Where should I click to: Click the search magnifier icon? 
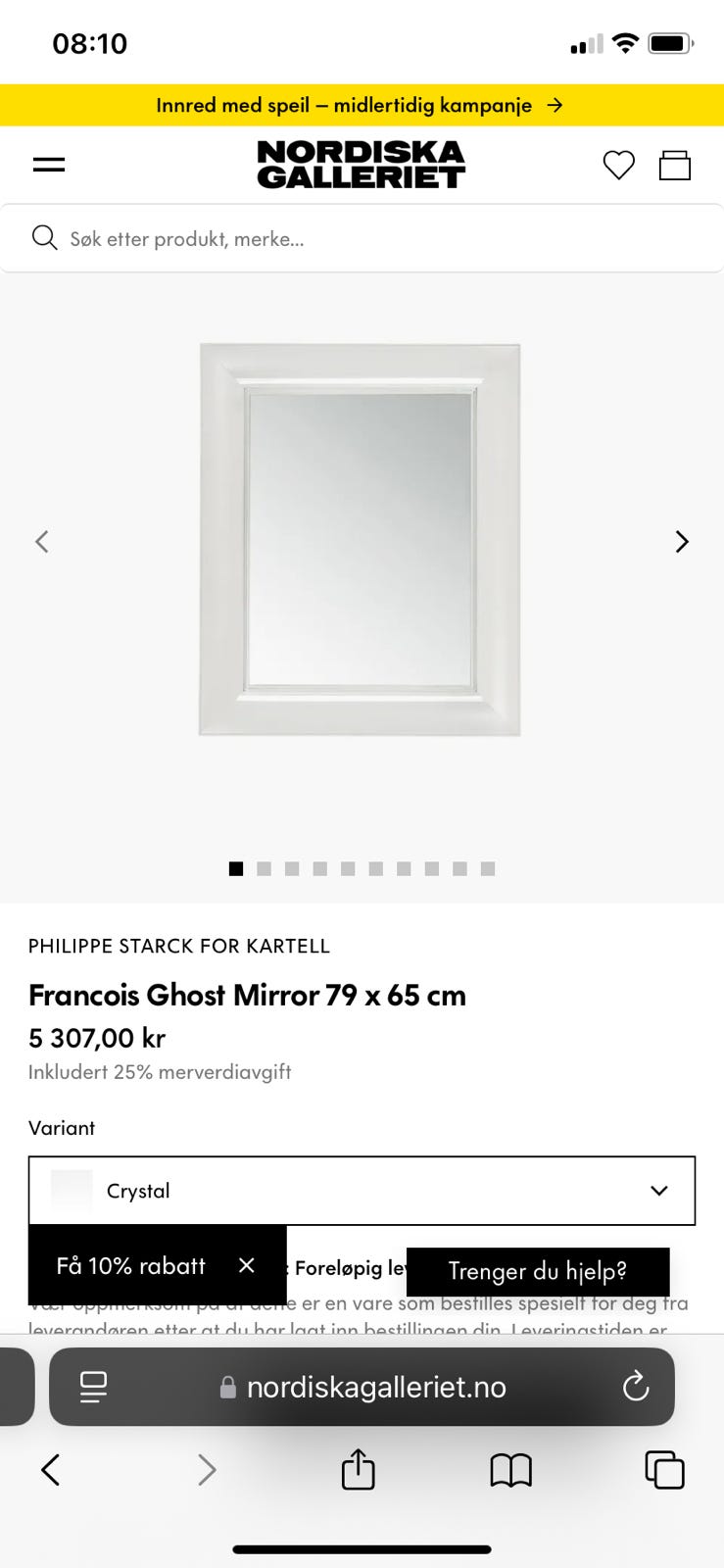[x=44, y=238]
